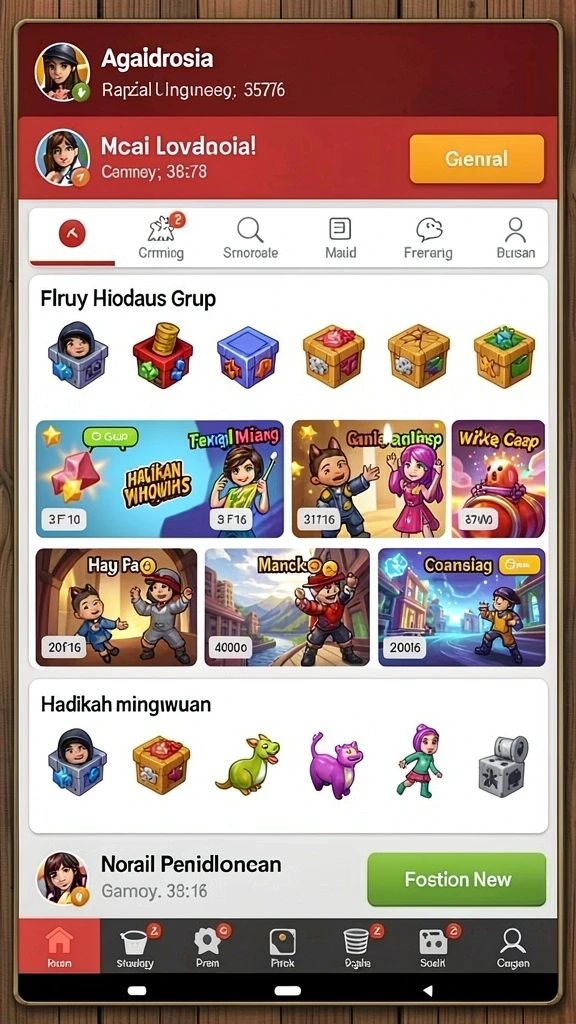Tap the green Fostion New button
Image resolution: width=576 pixels, height=1024 pixels.
457,879
